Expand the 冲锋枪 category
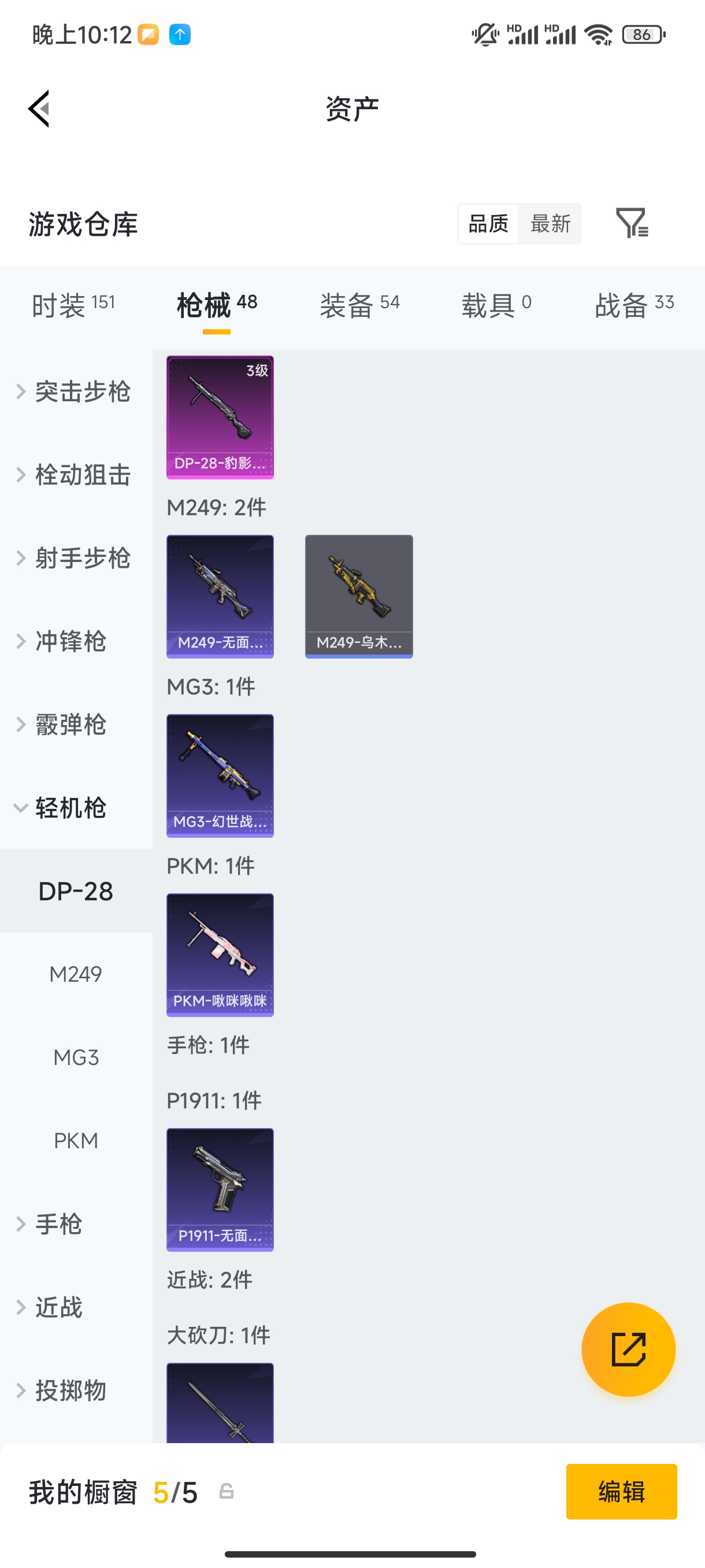Image resolution: width=705 pixels, height=1568 pixels. pyautogui.click(x=70, y=641)
